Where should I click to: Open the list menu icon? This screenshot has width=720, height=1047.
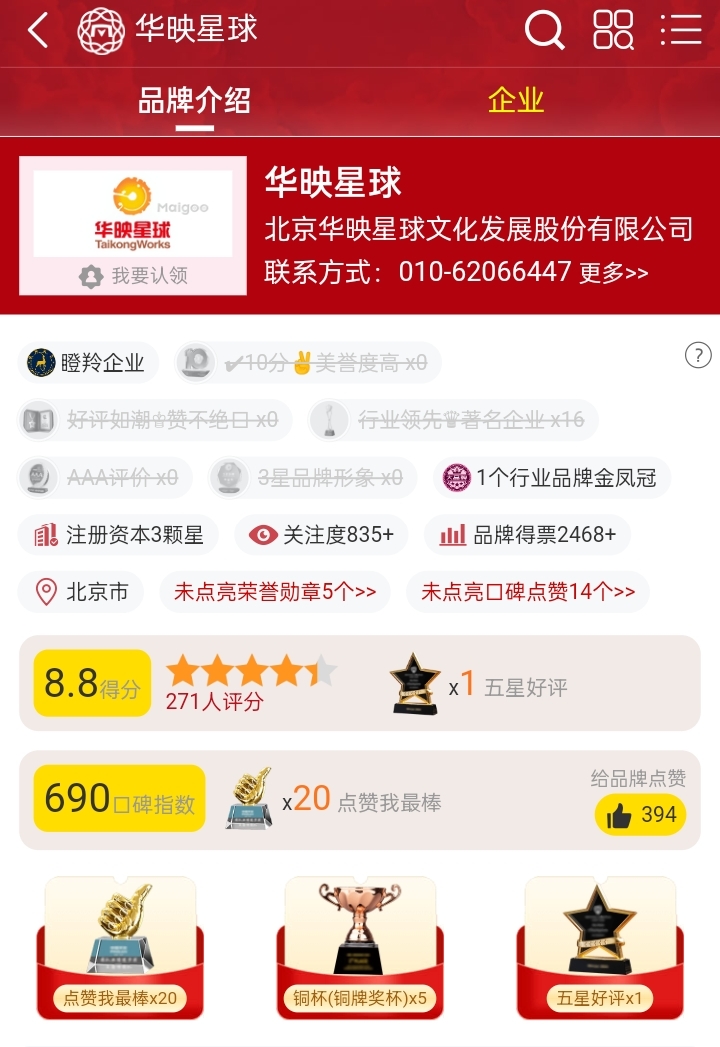pyautogui.click(x=681, y=31)
